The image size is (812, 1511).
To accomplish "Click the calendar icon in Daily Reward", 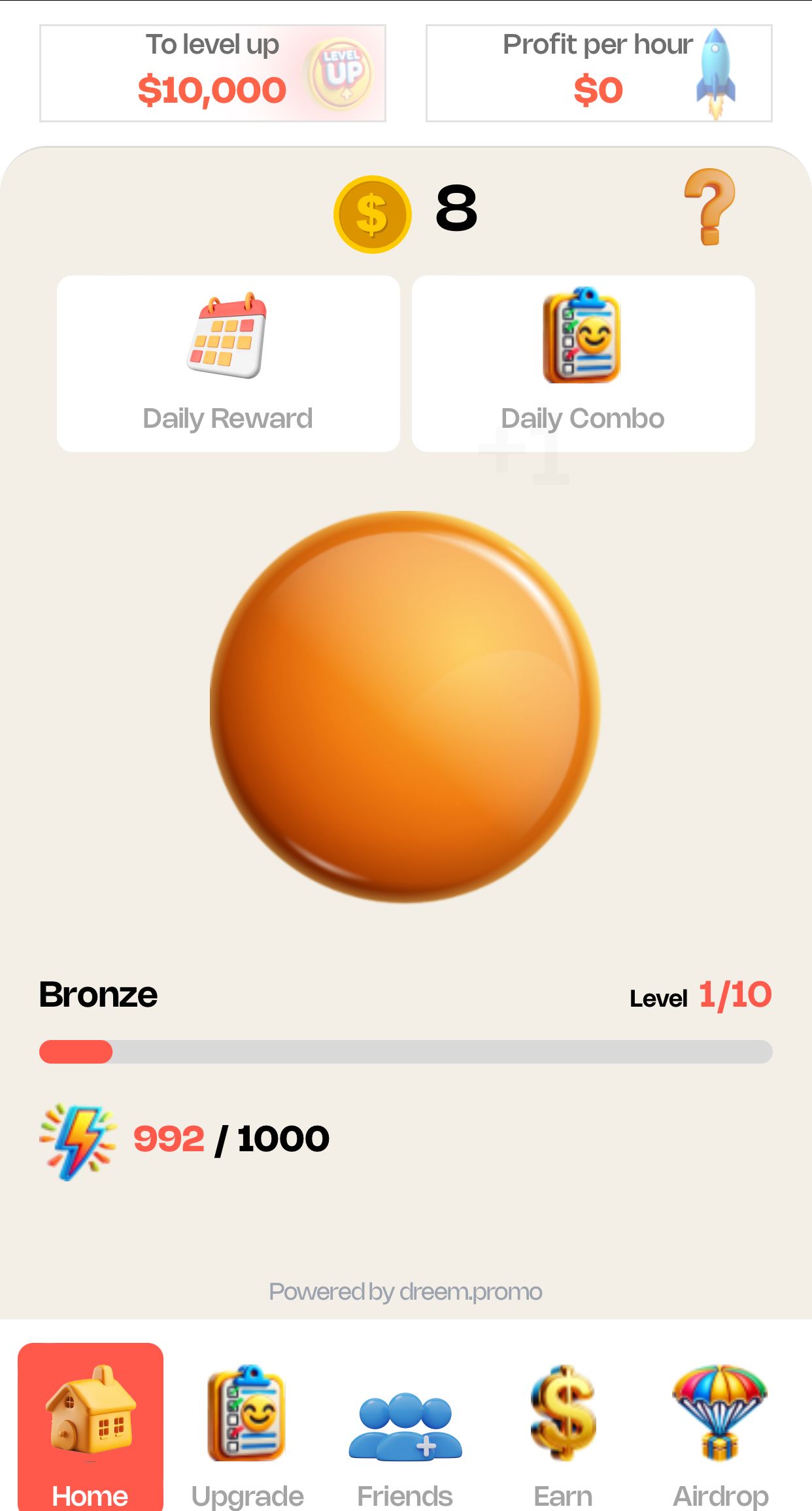I will click(229, 337).
